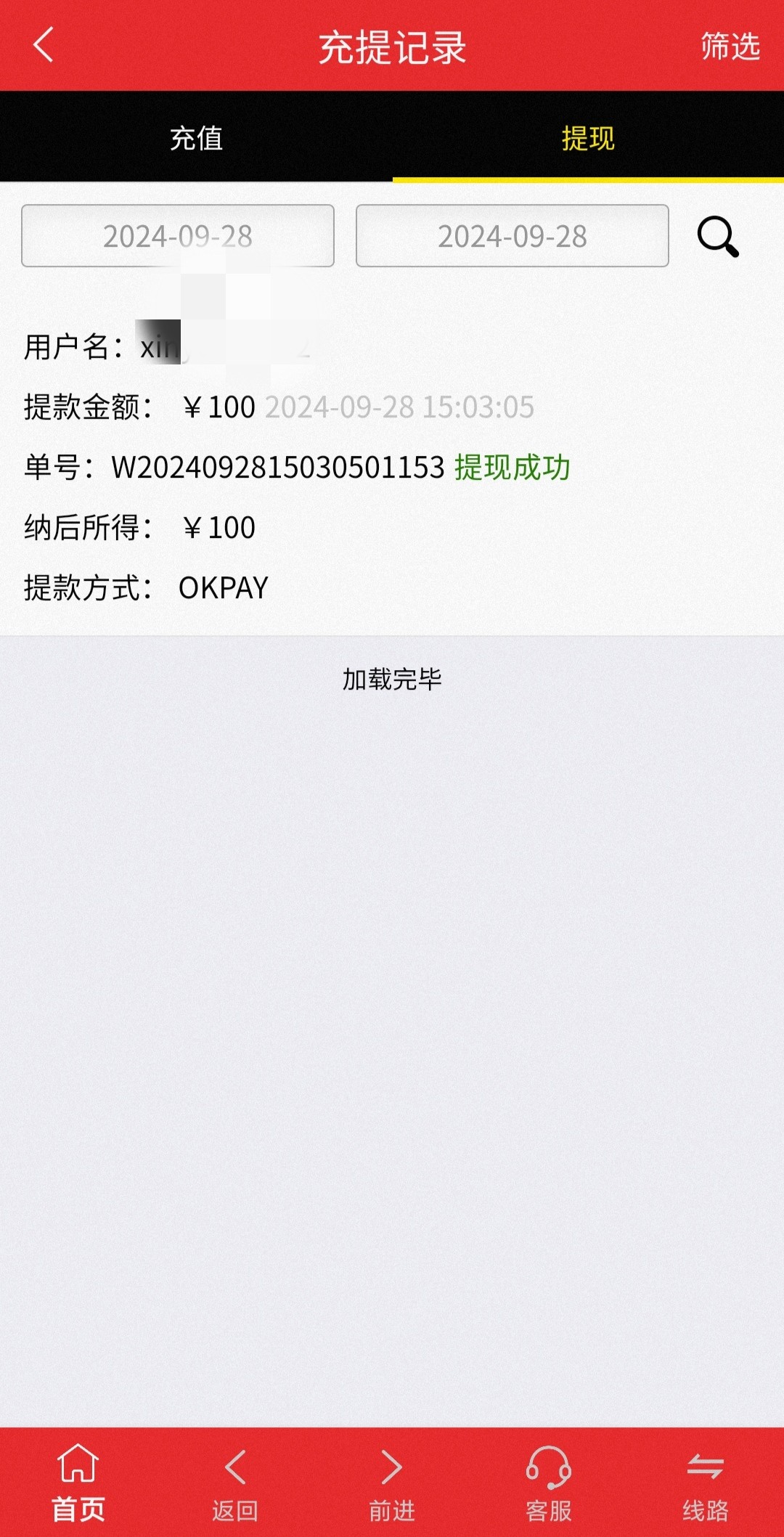Open the start date field
Screen dimensions: 784x1537
(x=178, y=236)
